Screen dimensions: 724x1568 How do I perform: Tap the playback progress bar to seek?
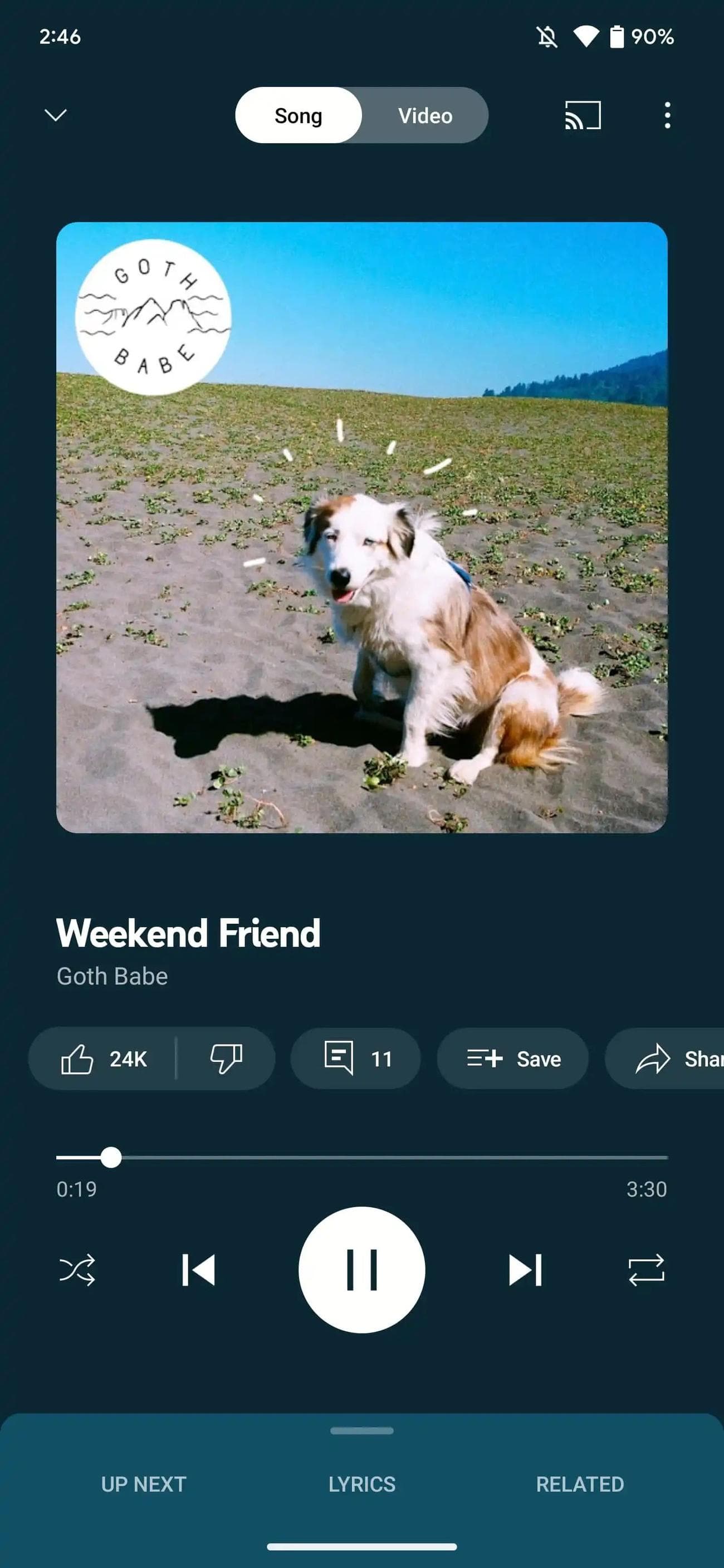(x=390, y=1157)
